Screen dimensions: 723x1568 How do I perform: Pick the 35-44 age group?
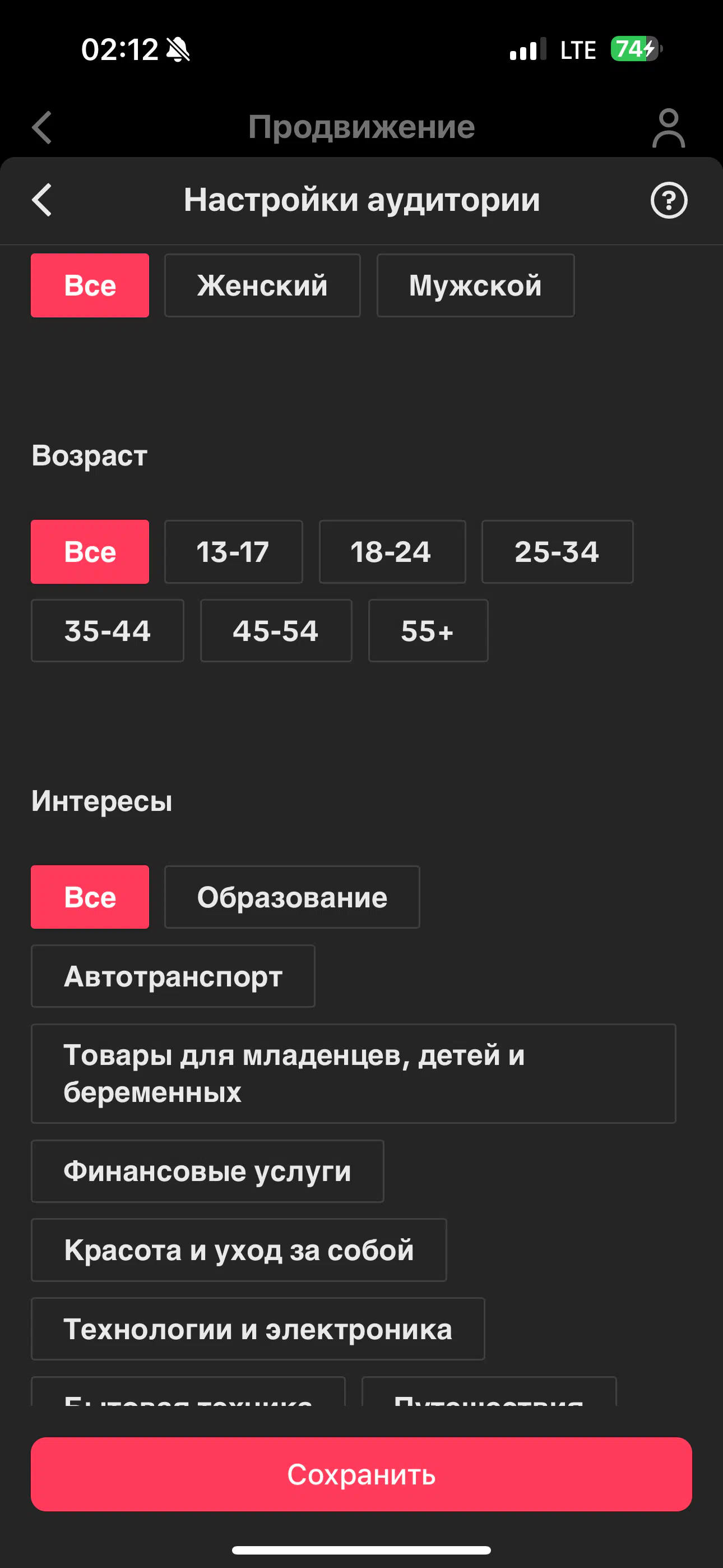click(x=107, y=630)
